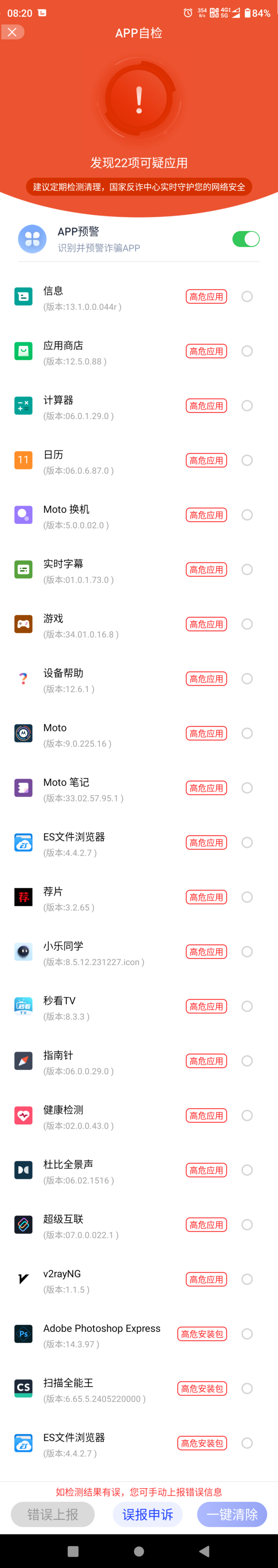Select the 日历 app
This screenshot has height=1568, width=278.
pyautogui.click(x=247, y=460)
